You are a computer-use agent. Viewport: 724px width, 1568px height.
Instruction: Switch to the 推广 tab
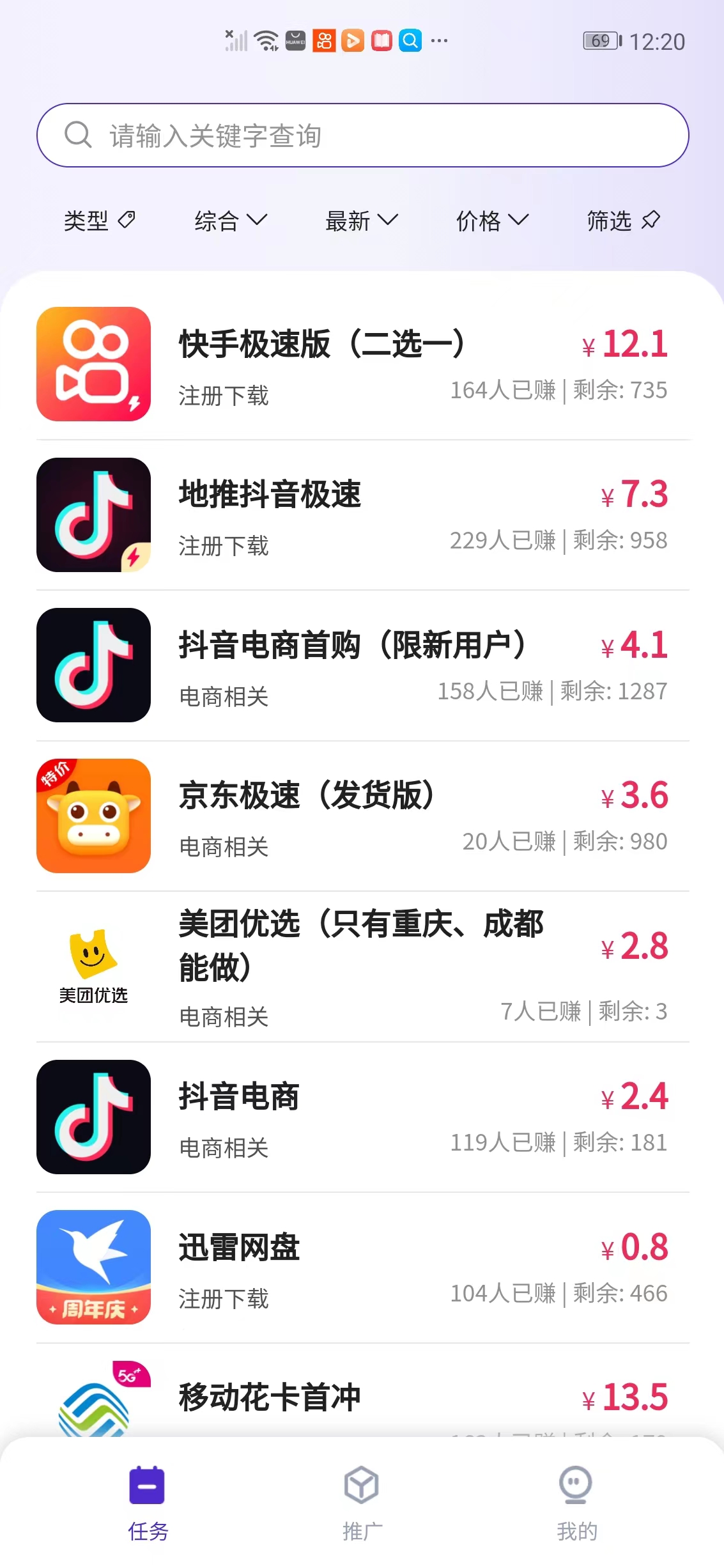click(361, 1502)
